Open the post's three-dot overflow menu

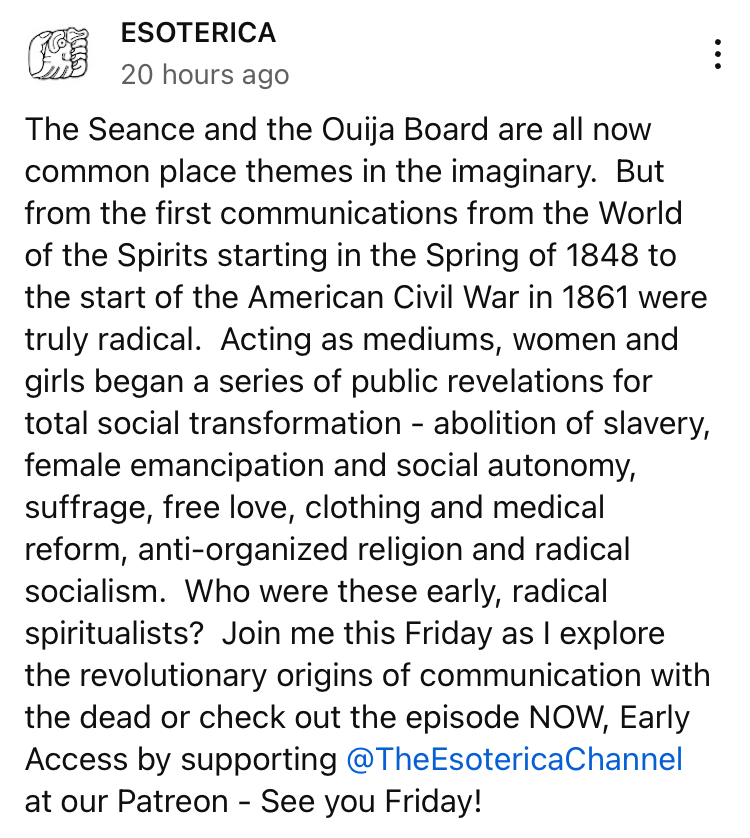(x=718, y=55)
